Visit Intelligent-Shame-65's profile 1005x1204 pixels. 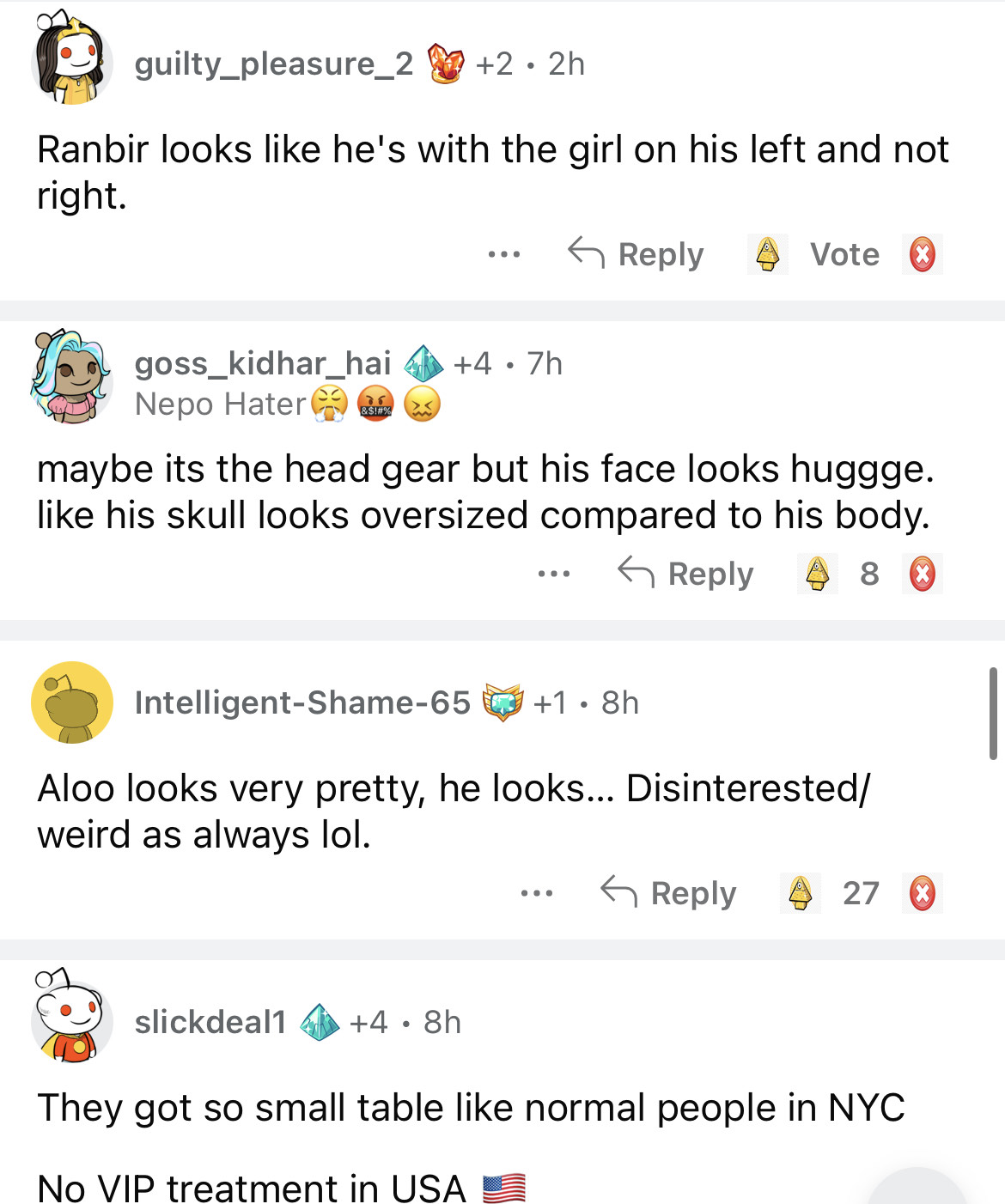coord(302,703)
